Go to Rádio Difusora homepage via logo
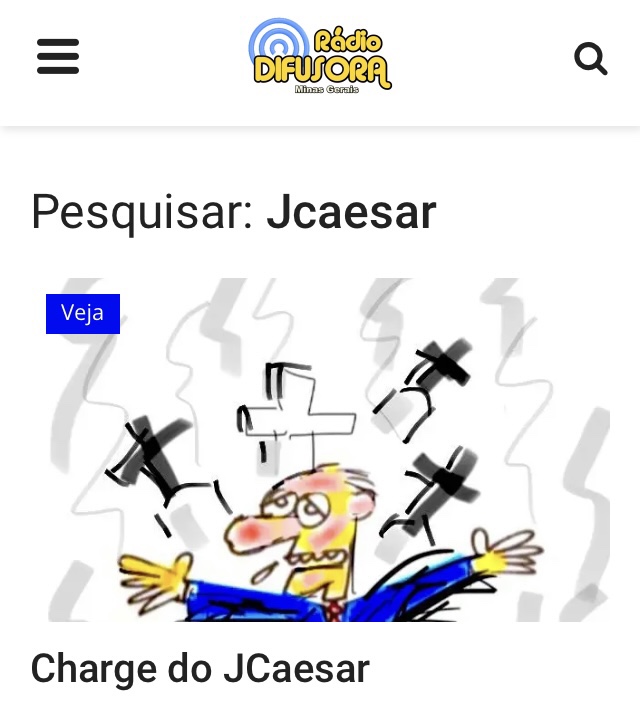Image resolution: width=640 pixels, height=706 pixels. click(x=320, y=57)
